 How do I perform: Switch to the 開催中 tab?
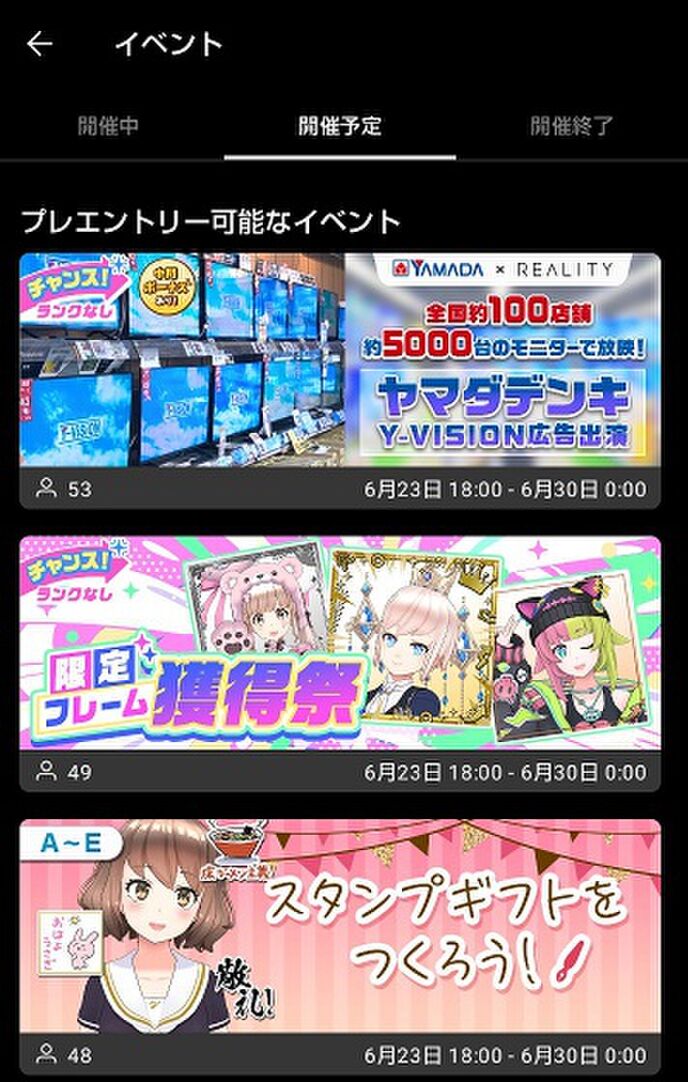pyautogui.click(x=108, y=126)
